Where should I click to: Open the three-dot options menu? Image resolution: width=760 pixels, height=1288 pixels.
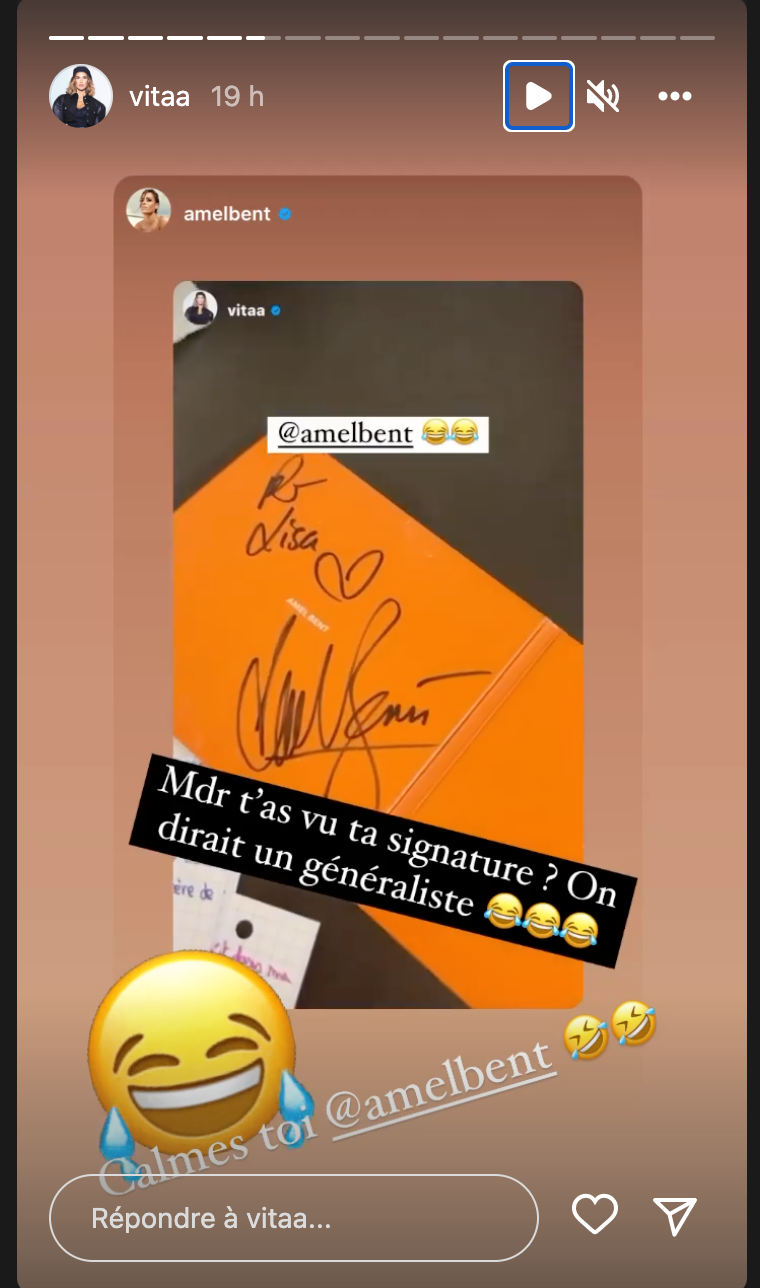pos(675,96)
